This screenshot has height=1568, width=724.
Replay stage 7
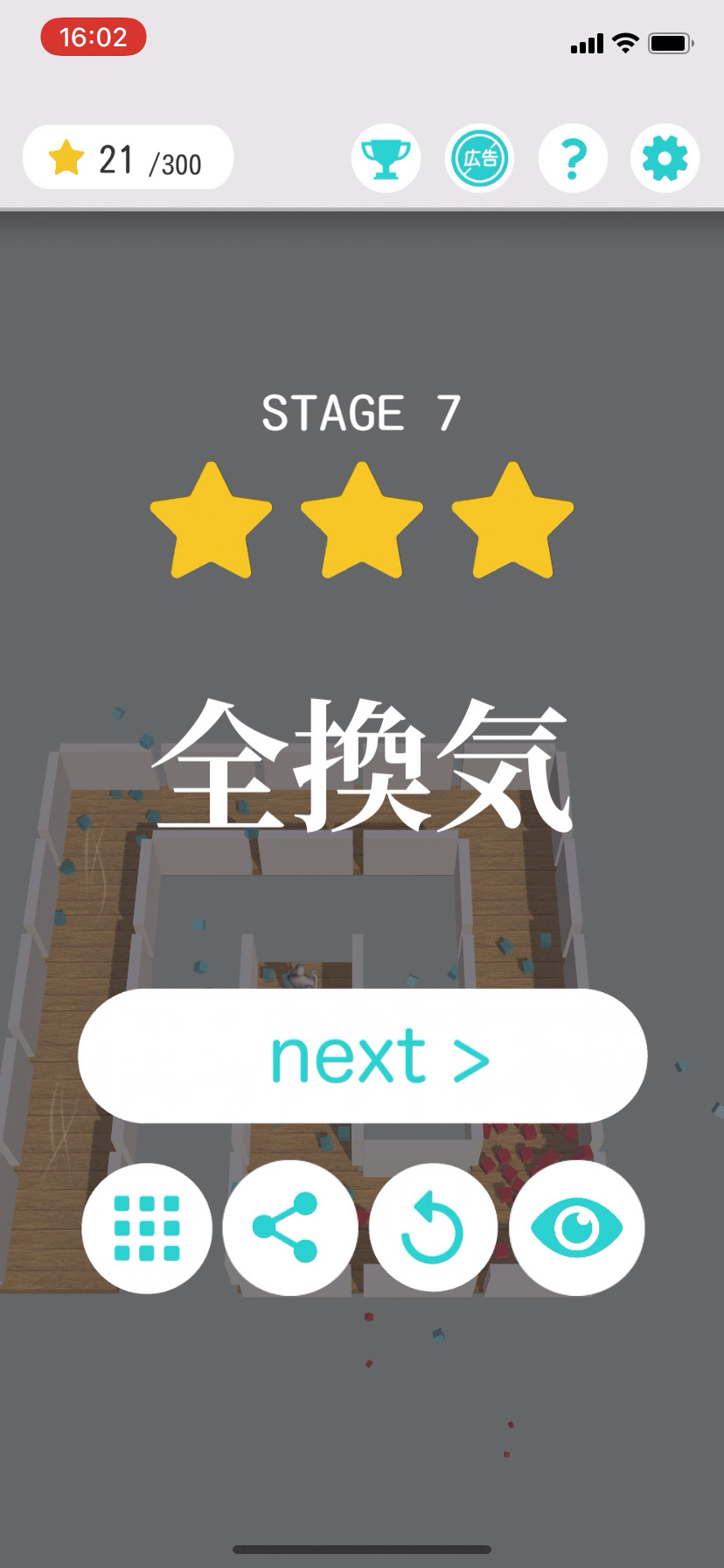tap(433, 1228)
